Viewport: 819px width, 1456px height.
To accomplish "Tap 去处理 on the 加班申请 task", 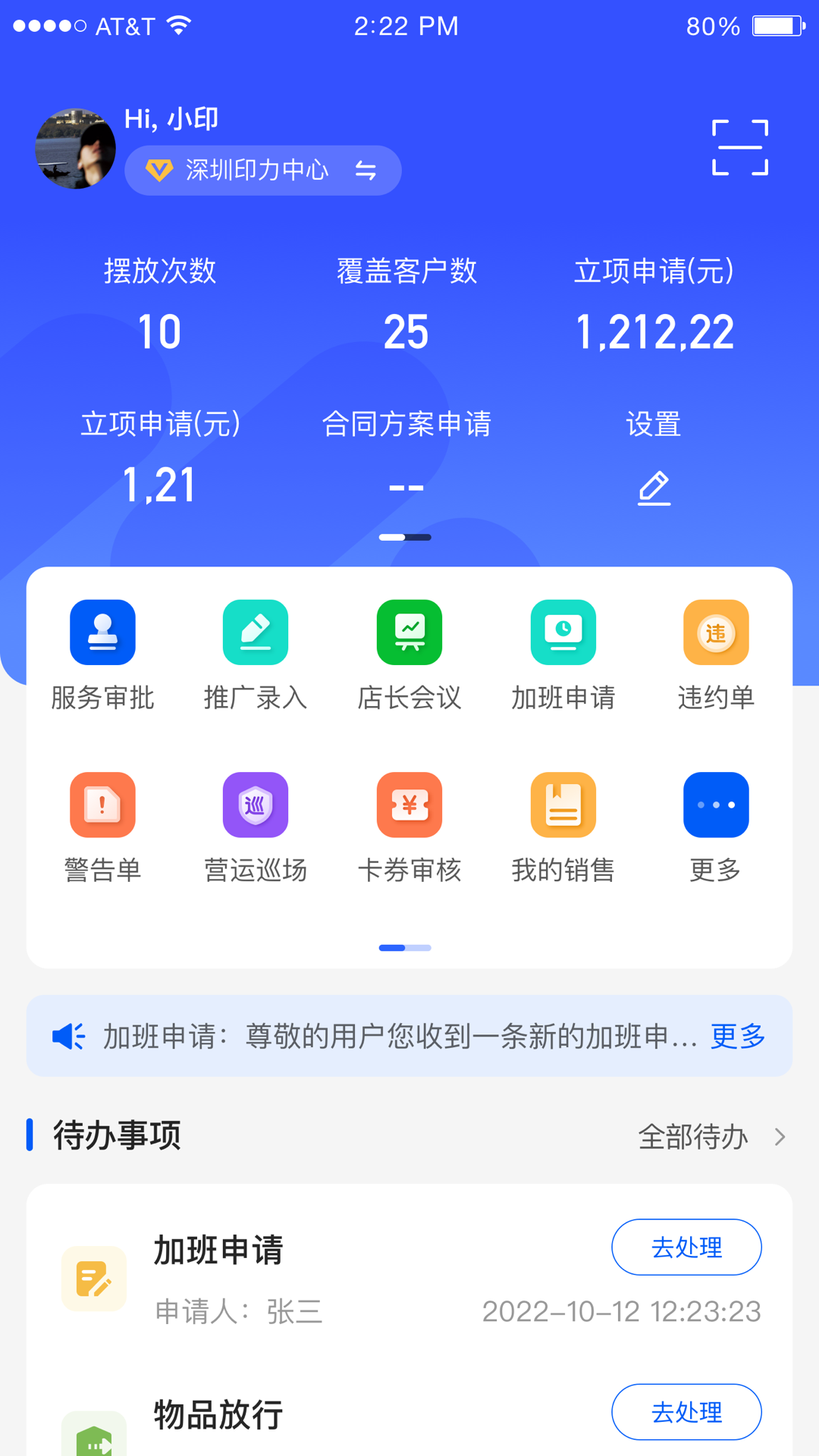I will (x=686, y=1247).
